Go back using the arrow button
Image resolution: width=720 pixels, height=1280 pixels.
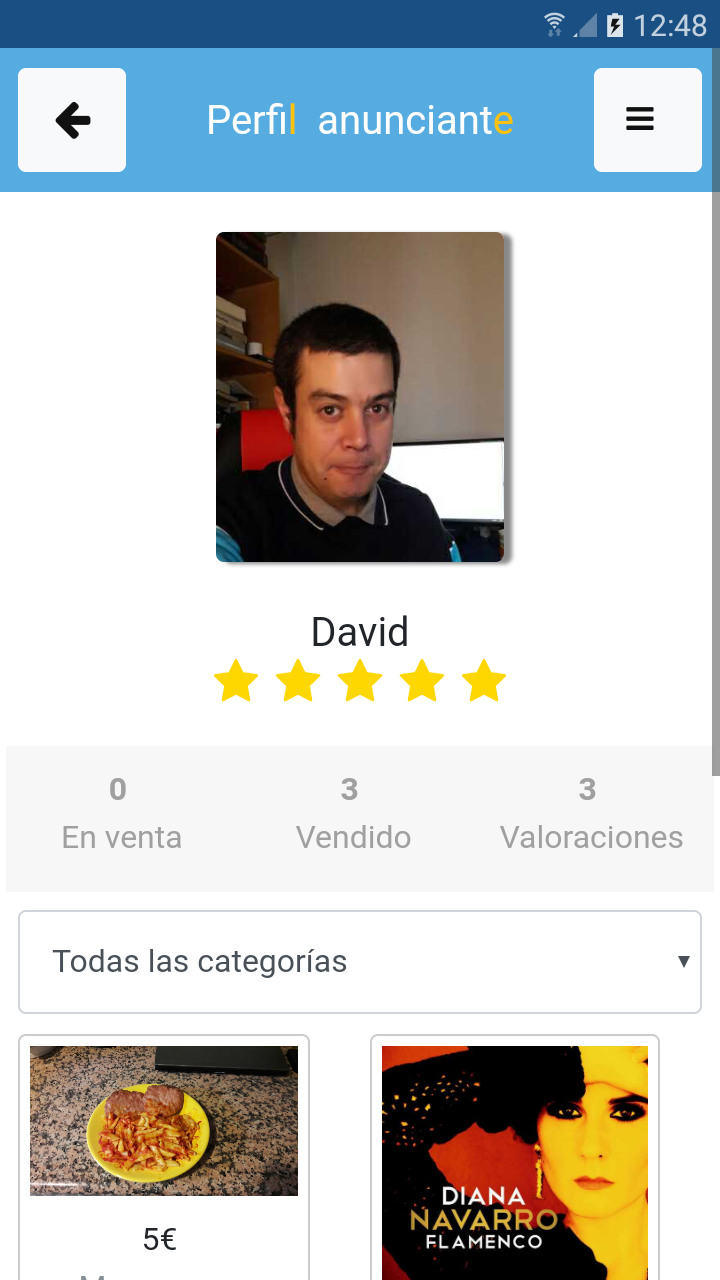[x=72, y=120]
